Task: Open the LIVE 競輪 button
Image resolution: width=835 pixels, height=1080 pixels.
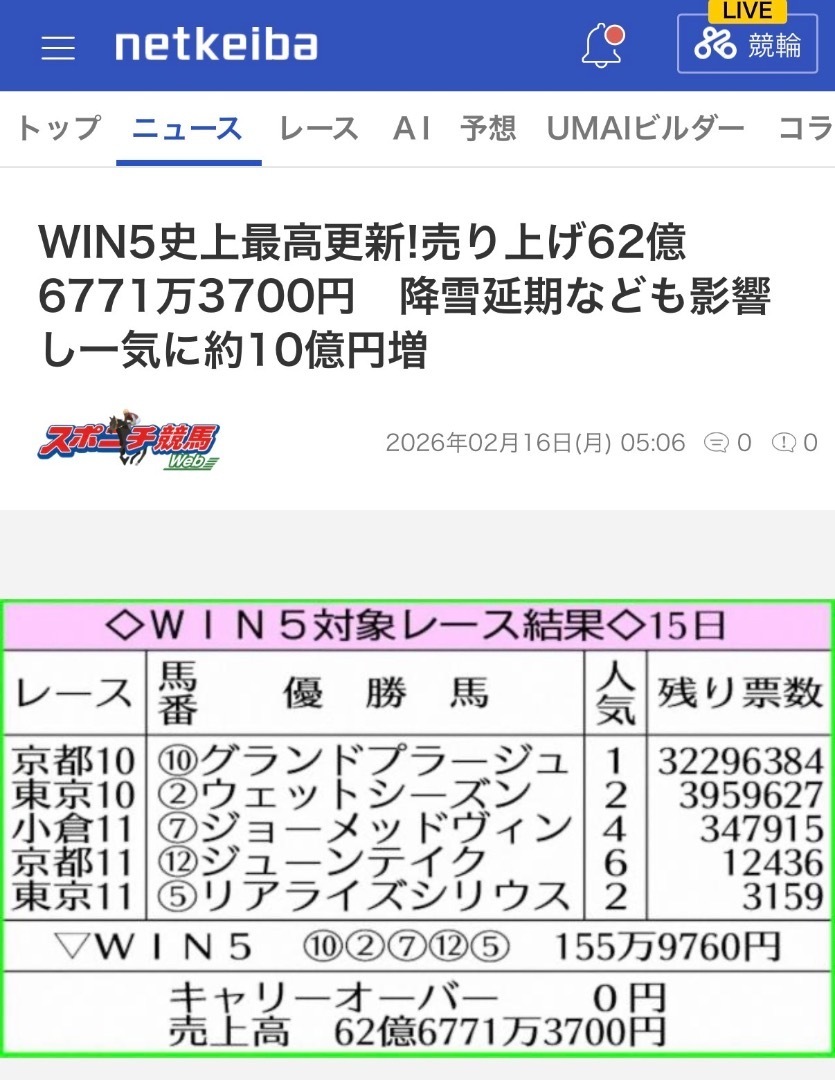Action: click(x=747, y=45)
